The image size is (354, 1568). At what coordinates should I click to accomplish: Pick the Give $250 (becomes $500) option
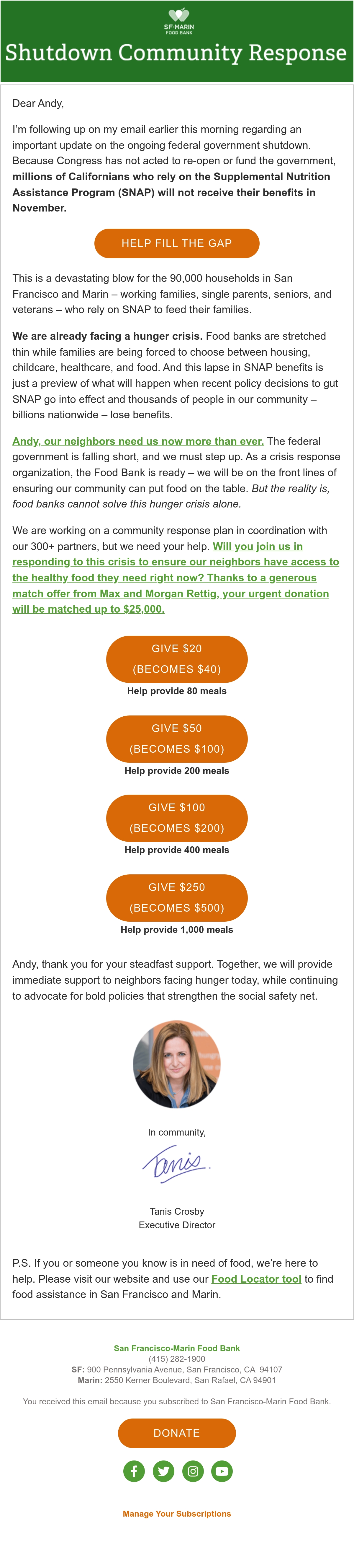tap(176, 898)
